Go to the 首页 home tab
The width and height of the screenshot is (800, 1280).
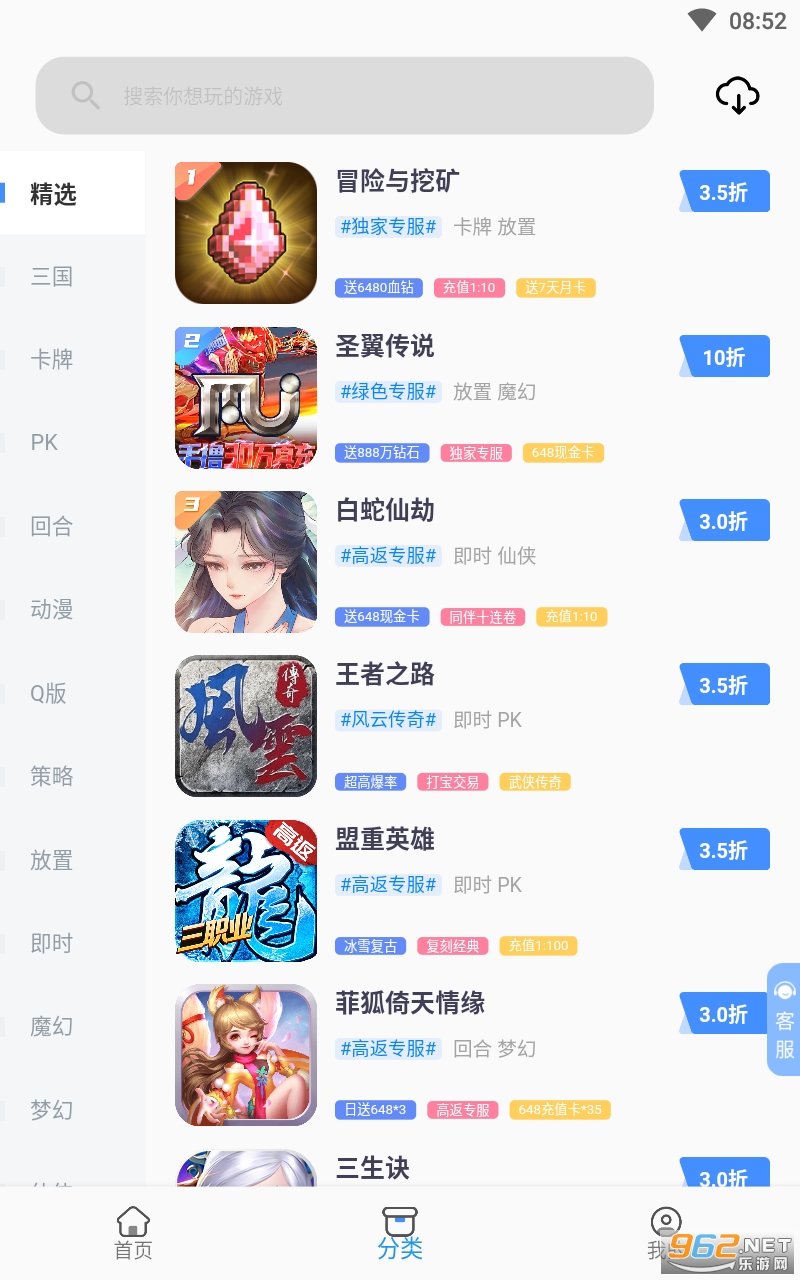[x=133, y=1233]
